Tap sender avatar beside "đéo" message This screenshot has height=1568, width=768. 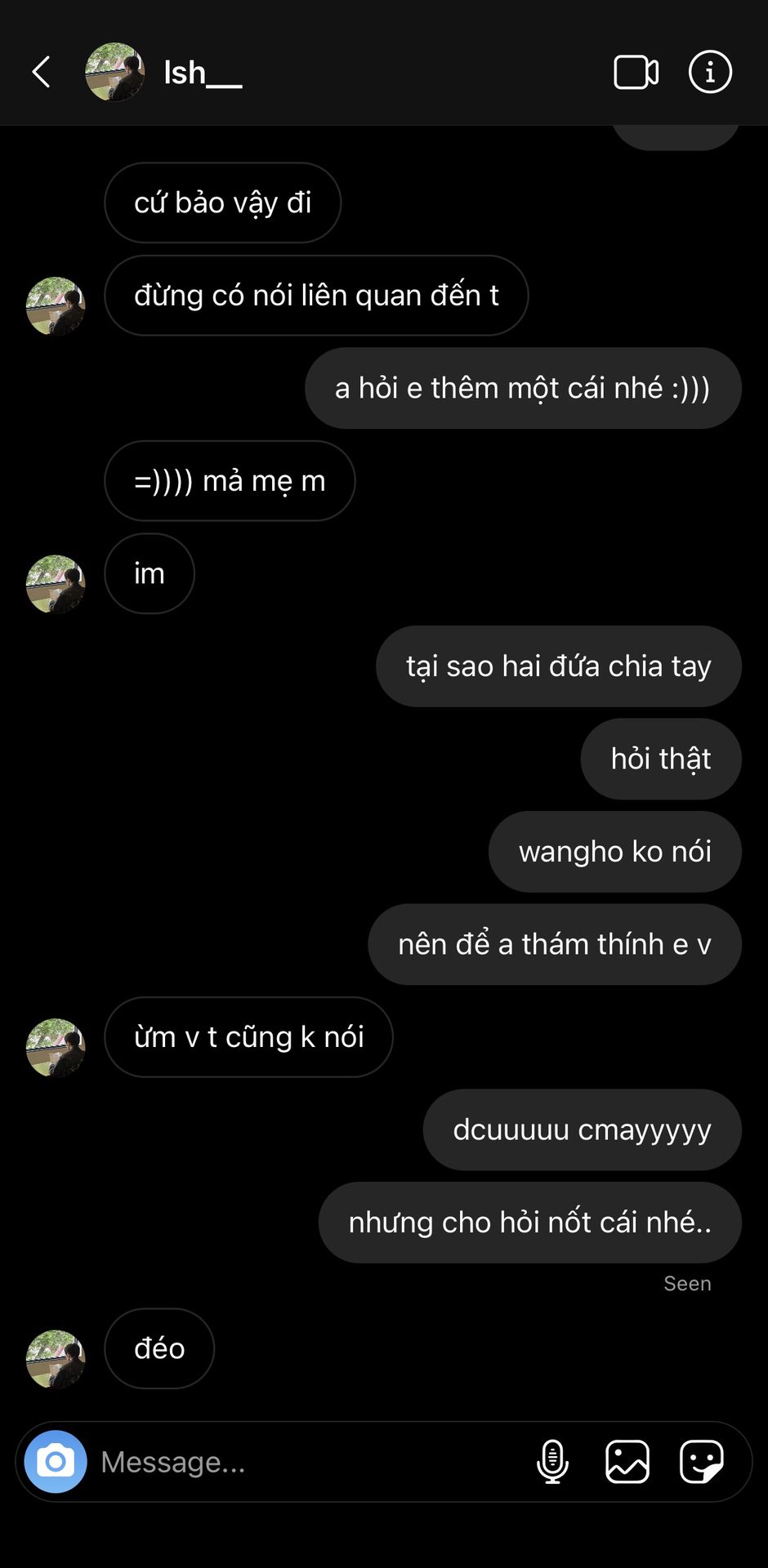56,1359
